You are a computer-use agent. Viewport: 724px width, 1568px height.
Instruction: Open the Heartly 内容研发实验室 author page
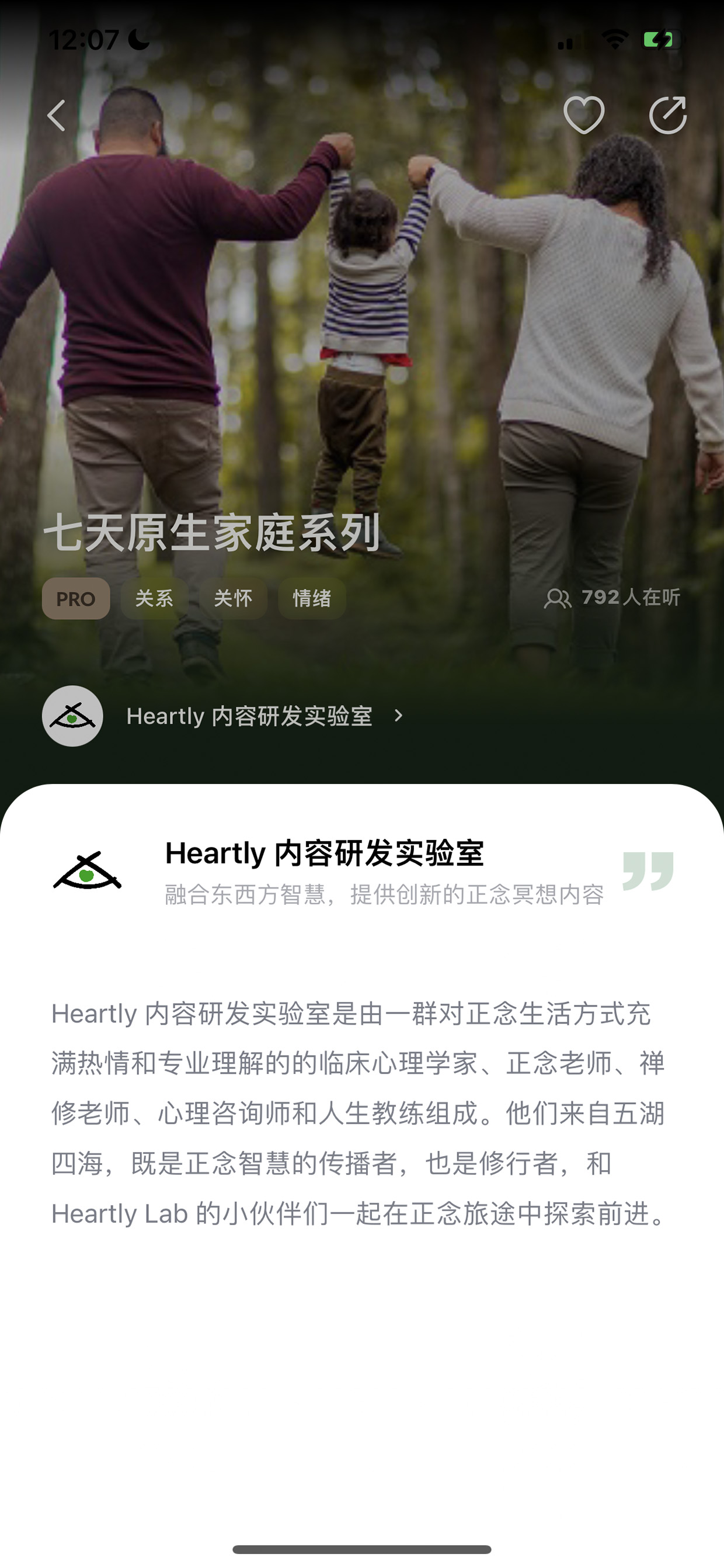(x=222, y=716)
